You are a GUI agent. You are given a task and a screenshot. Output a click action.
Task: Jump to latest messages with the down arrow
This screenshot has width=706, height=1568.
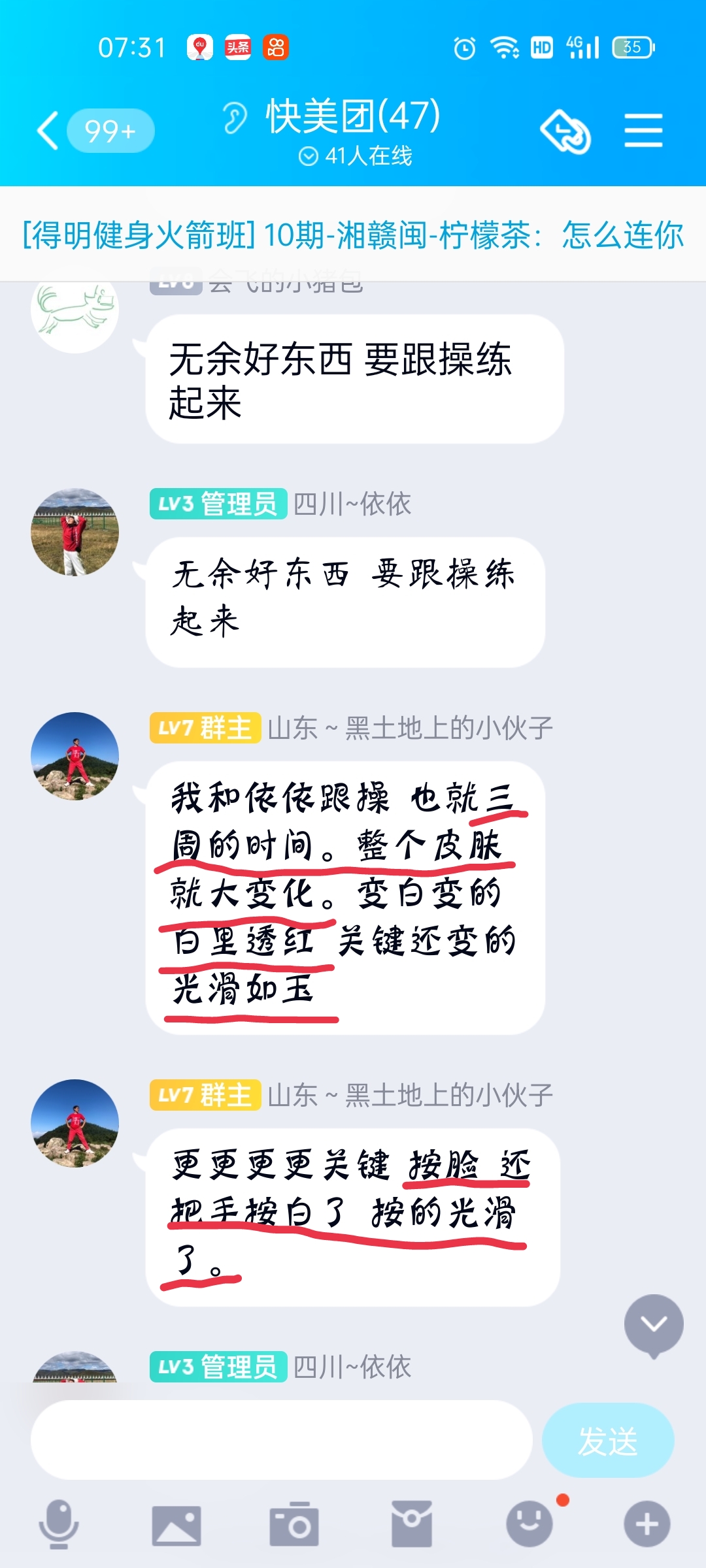(654, 1326)
